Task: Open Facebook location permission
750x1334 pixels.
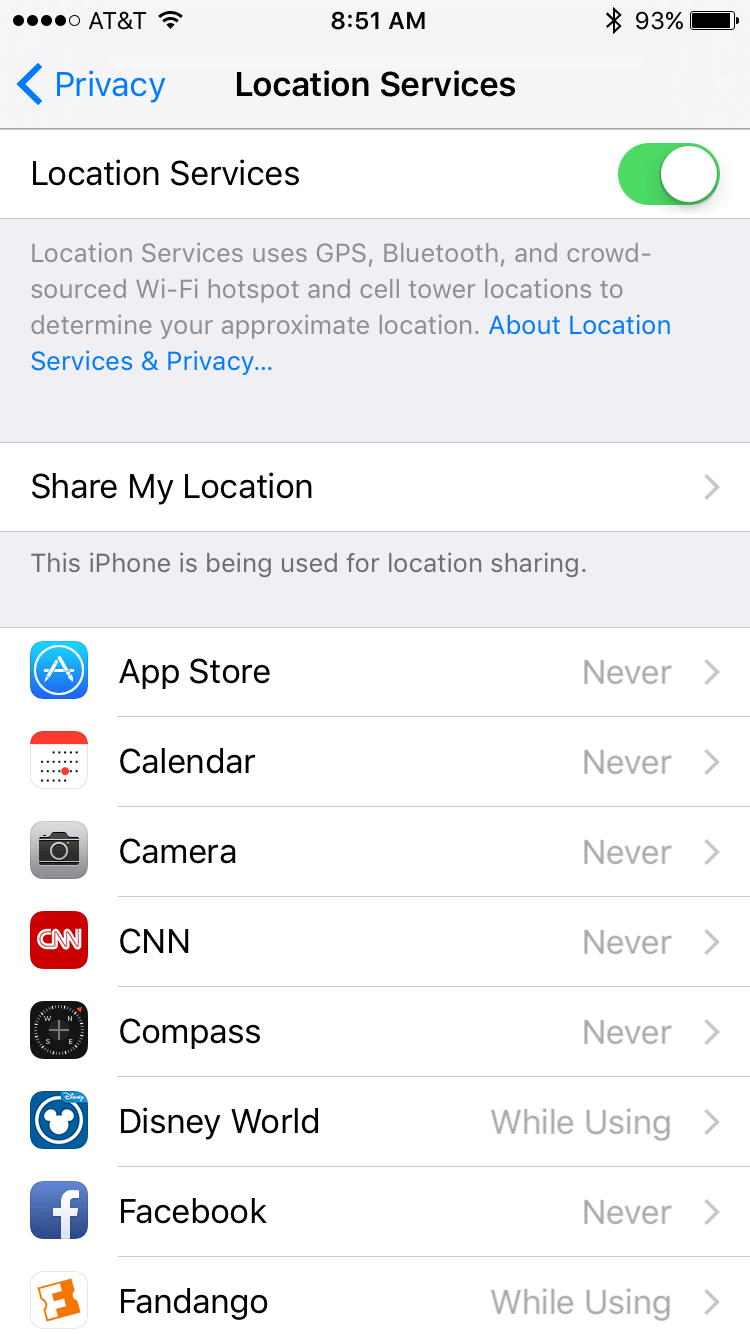Action: tap(375, 1212)
